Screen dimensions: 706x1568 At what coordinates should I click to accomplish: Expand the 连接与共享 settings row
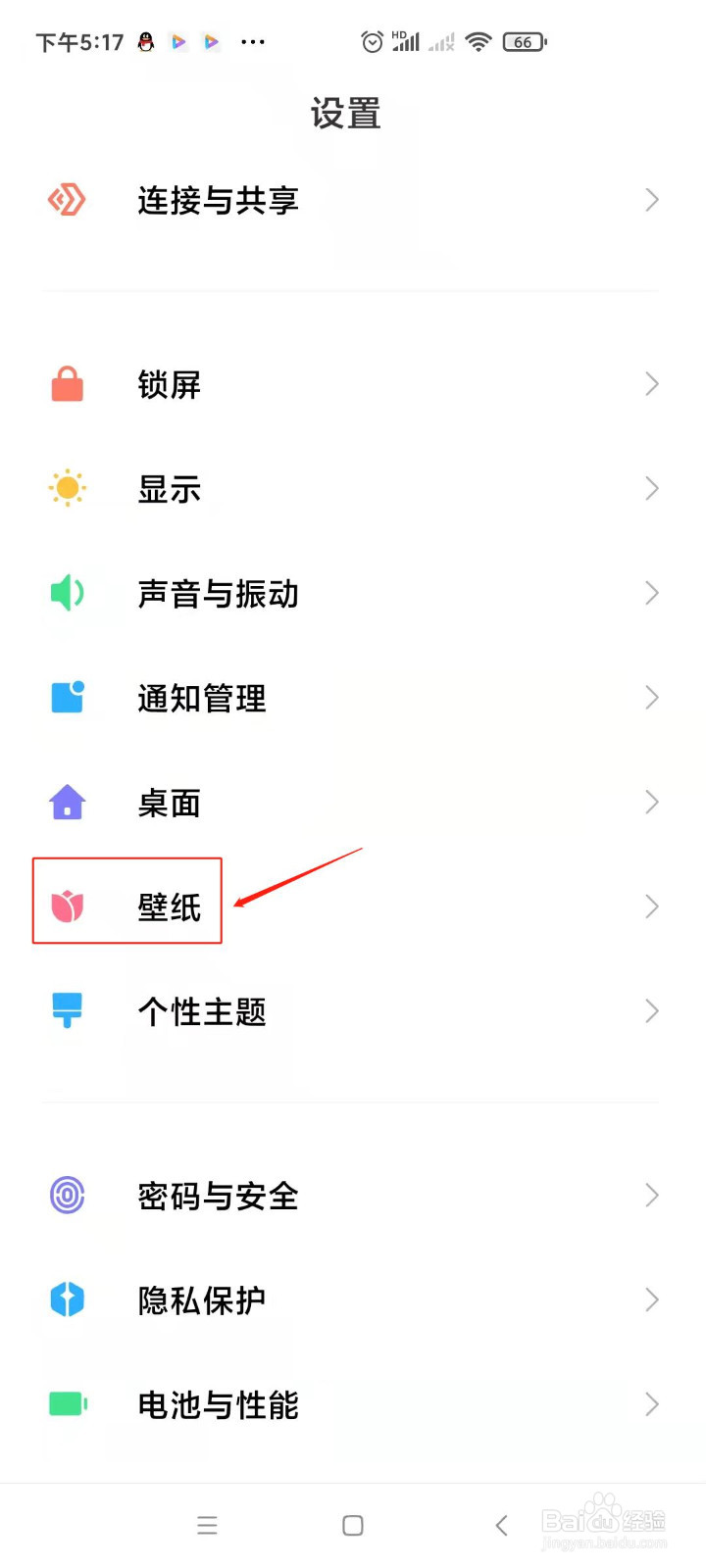353,200
